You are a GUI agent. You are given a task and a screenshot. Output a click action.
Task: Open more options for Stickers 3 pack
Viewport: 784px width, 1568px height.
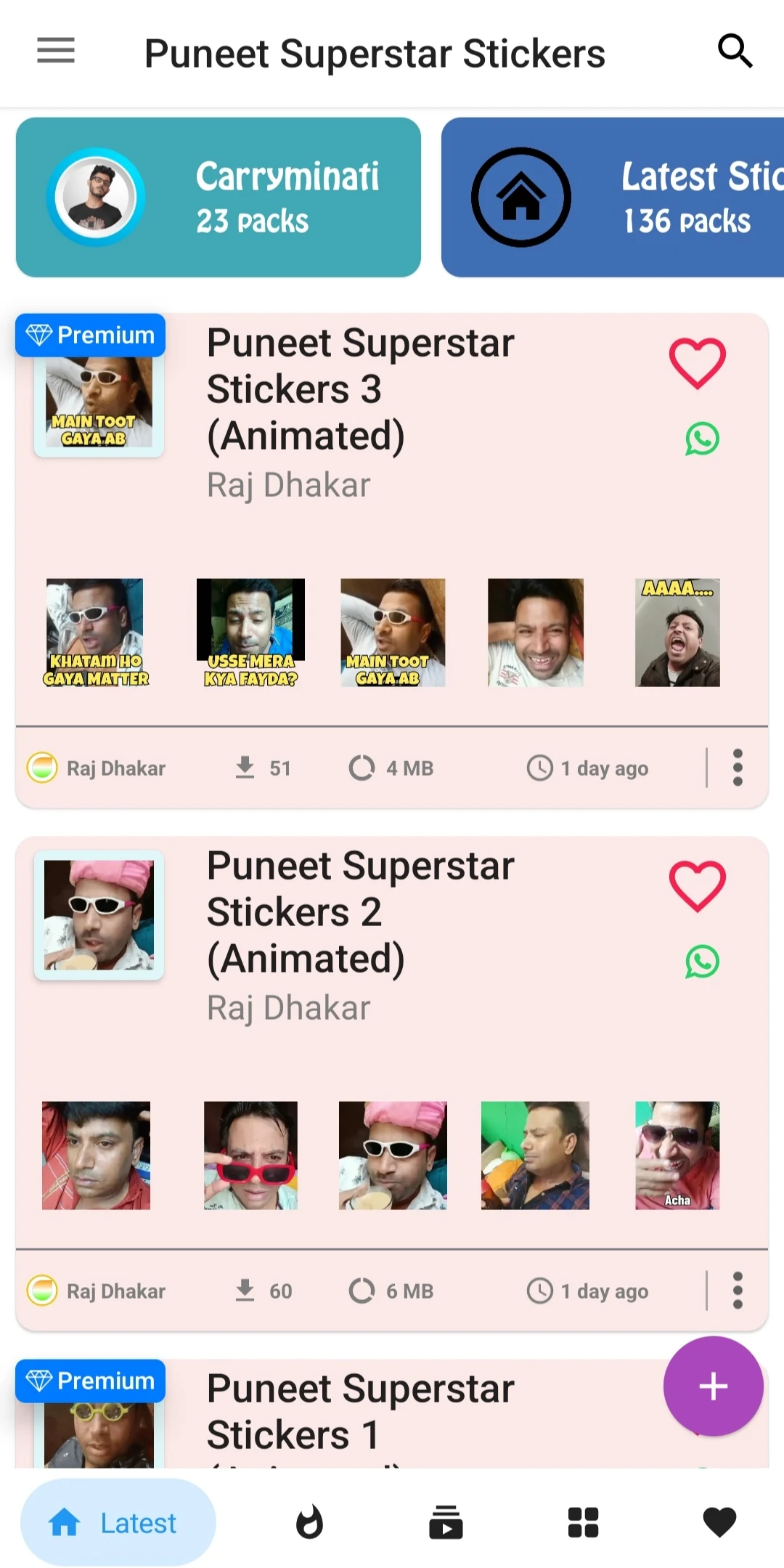(738, 768)
